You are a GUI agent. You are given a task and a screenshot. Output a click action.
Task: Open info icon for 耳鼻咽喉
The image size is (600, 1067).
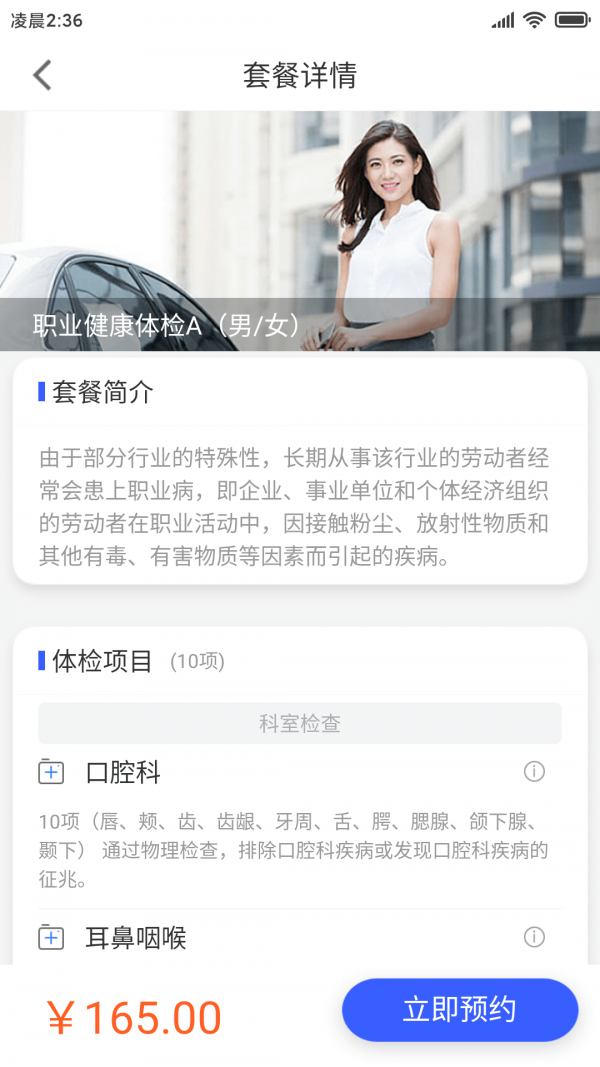tap(534, 937)
